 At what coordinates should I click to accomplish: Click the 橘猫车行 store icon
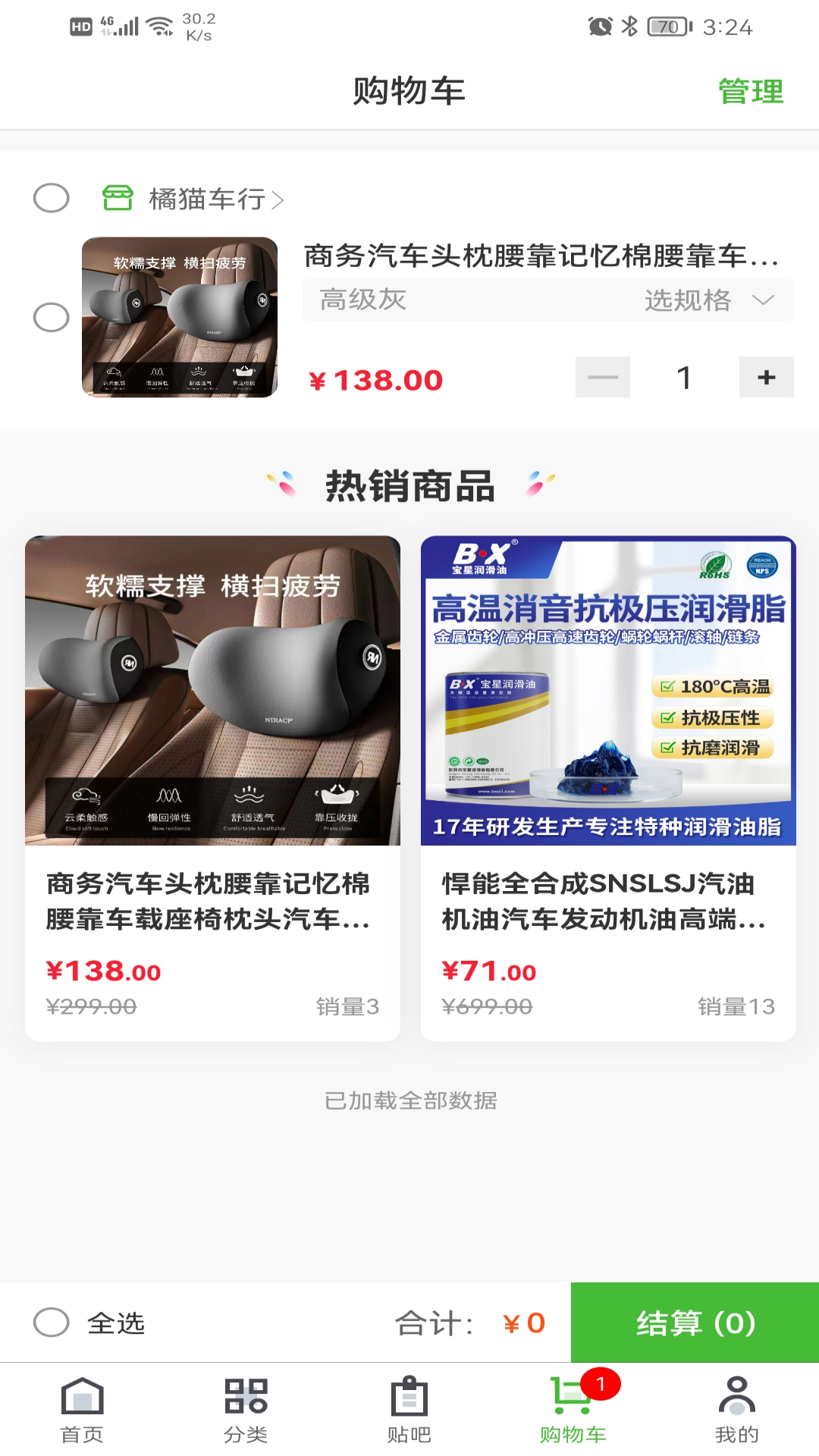coord(116,199)
